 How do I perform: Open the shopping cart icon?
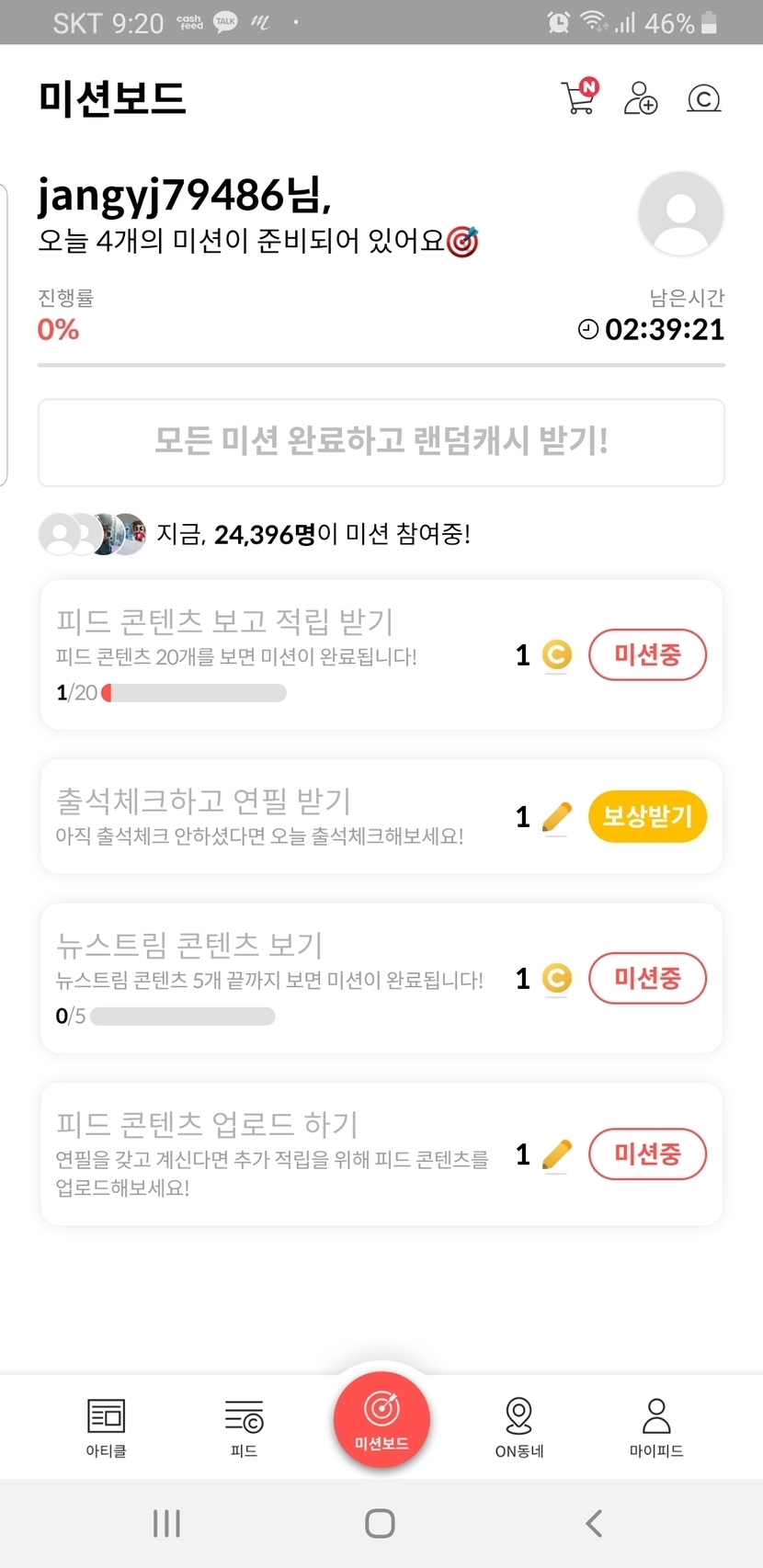click(580, 97)
